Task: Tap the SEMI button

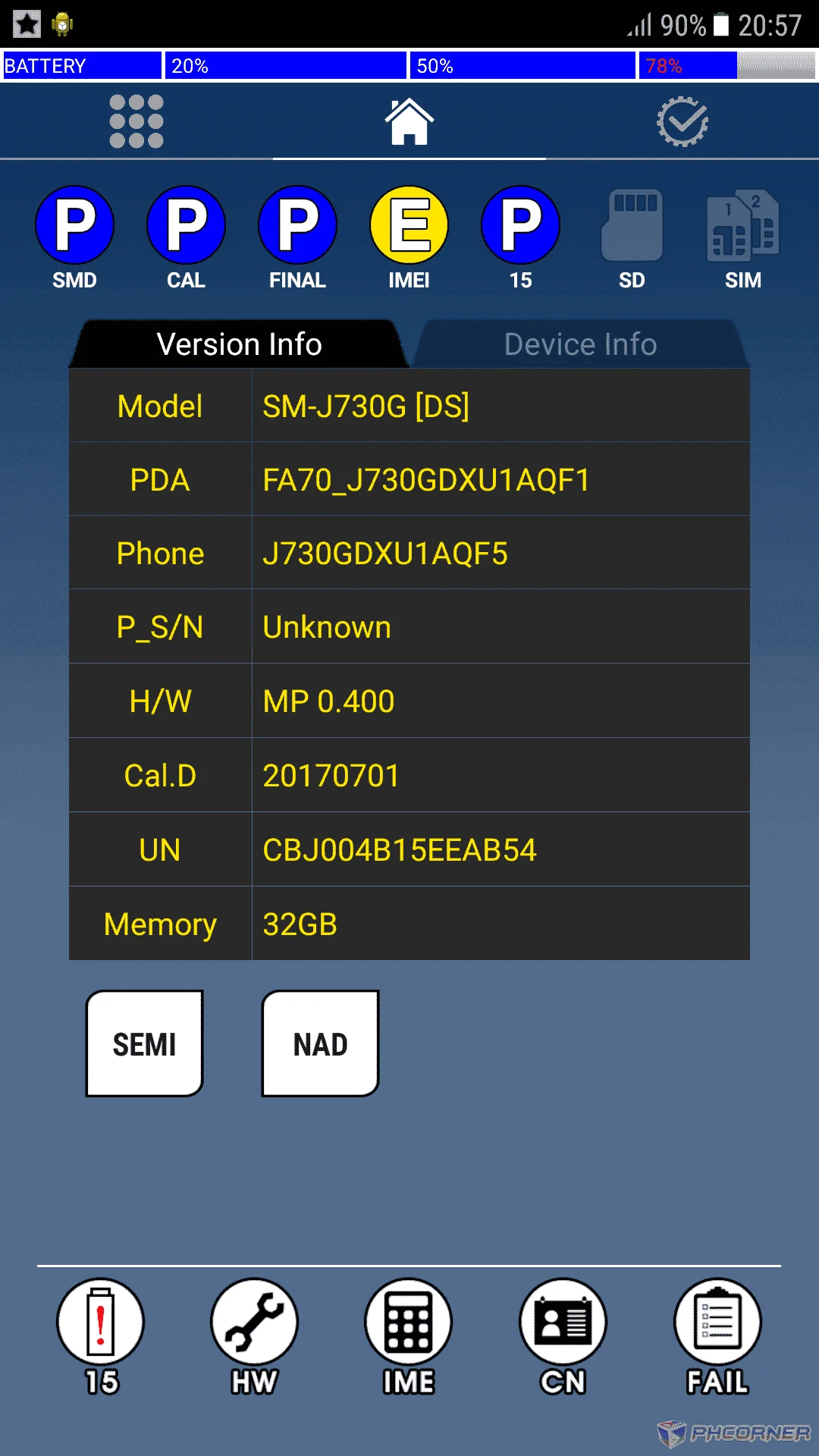Action: coord(145,1043)
